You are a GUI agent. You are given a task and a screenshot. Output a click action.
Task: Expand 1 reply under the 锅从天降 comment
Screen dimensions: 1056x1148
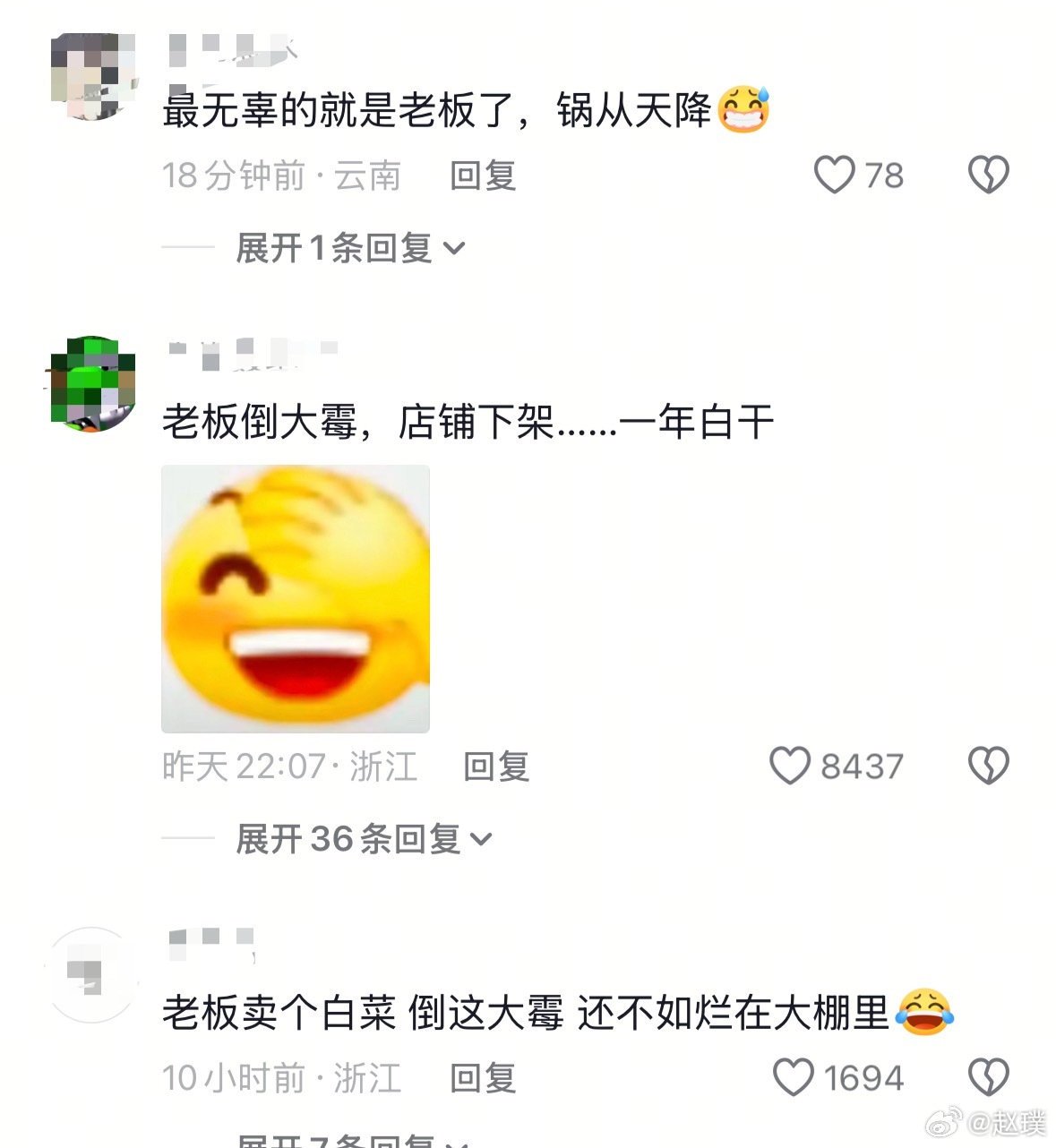tap(350, 248)
